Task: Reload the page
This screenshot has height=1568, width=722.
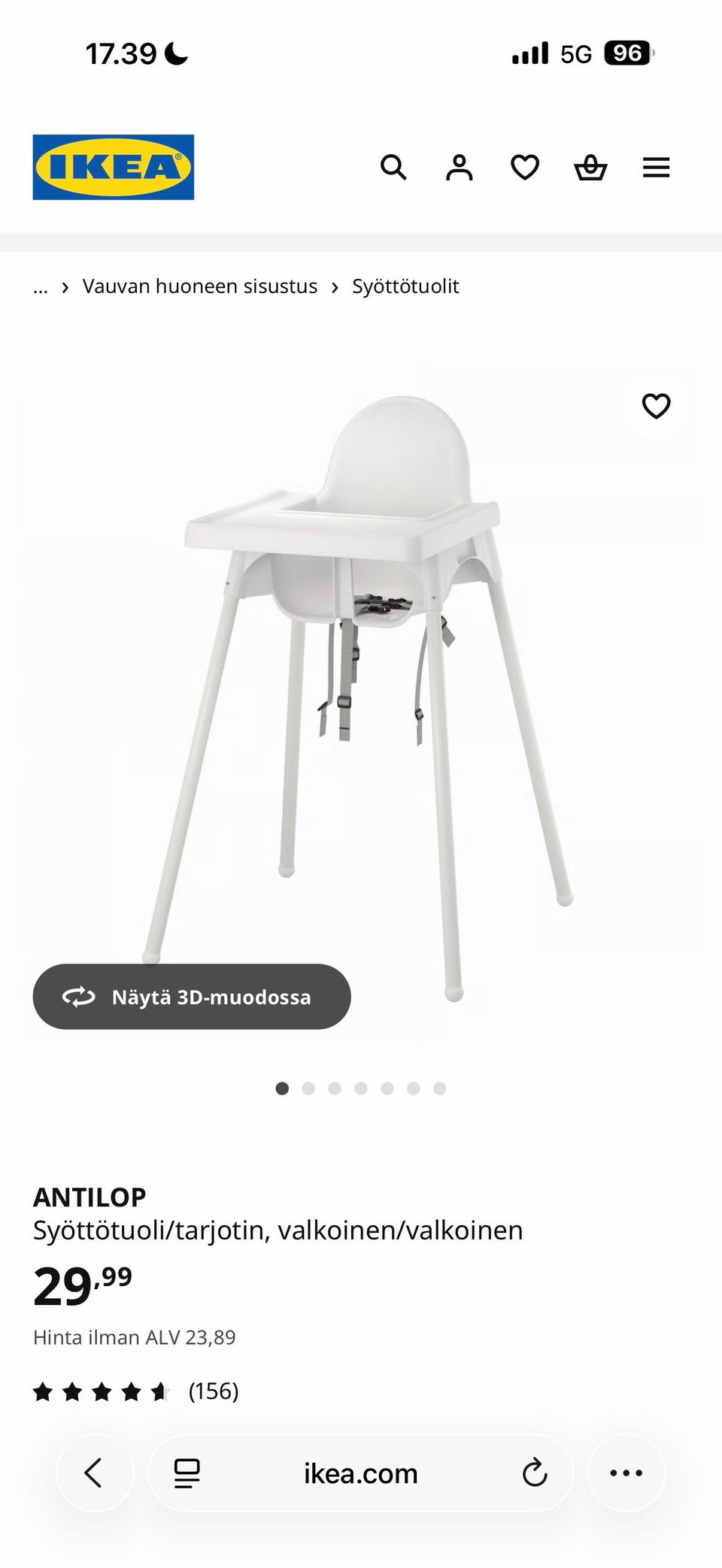Action: (x=535, y=1473)
